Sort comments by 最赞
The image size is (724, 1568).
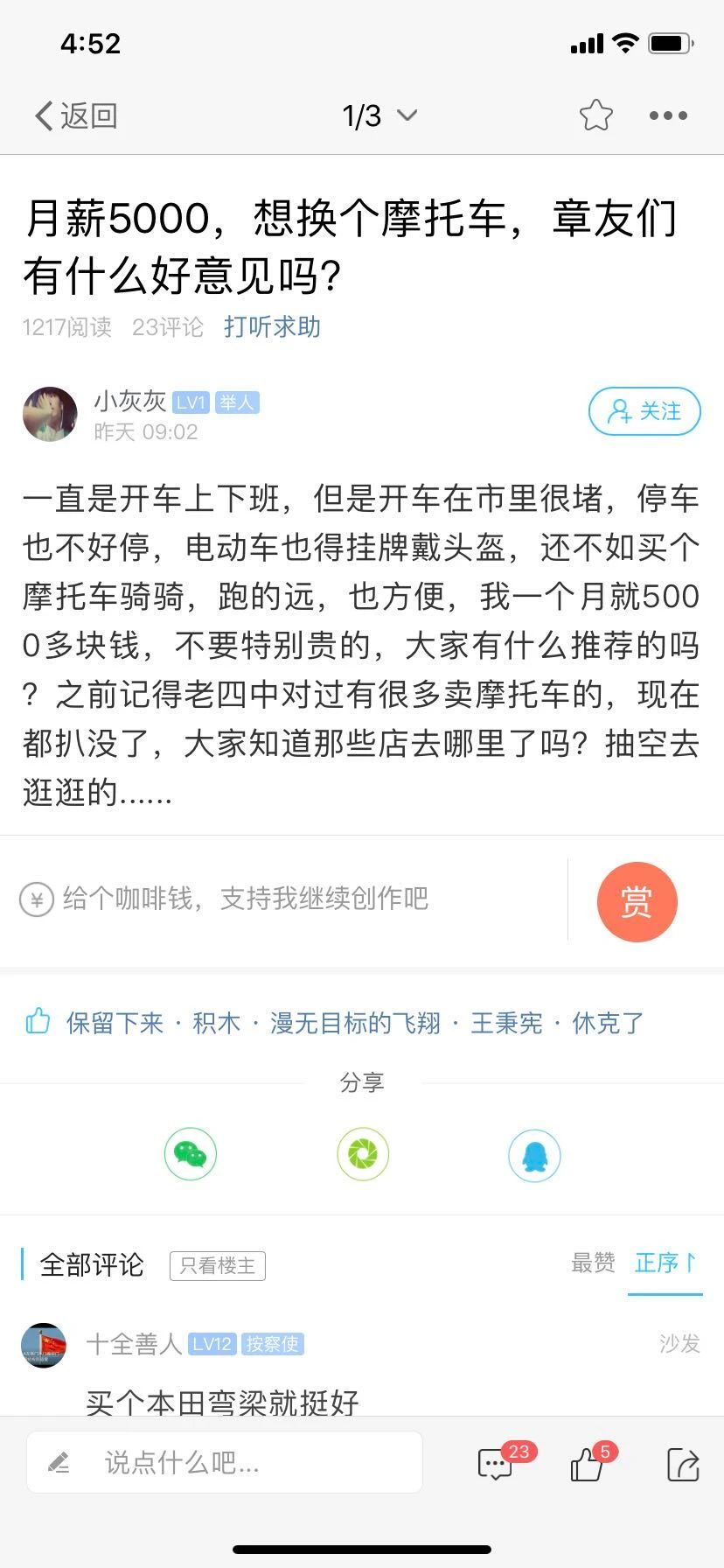coord(593,1263)
